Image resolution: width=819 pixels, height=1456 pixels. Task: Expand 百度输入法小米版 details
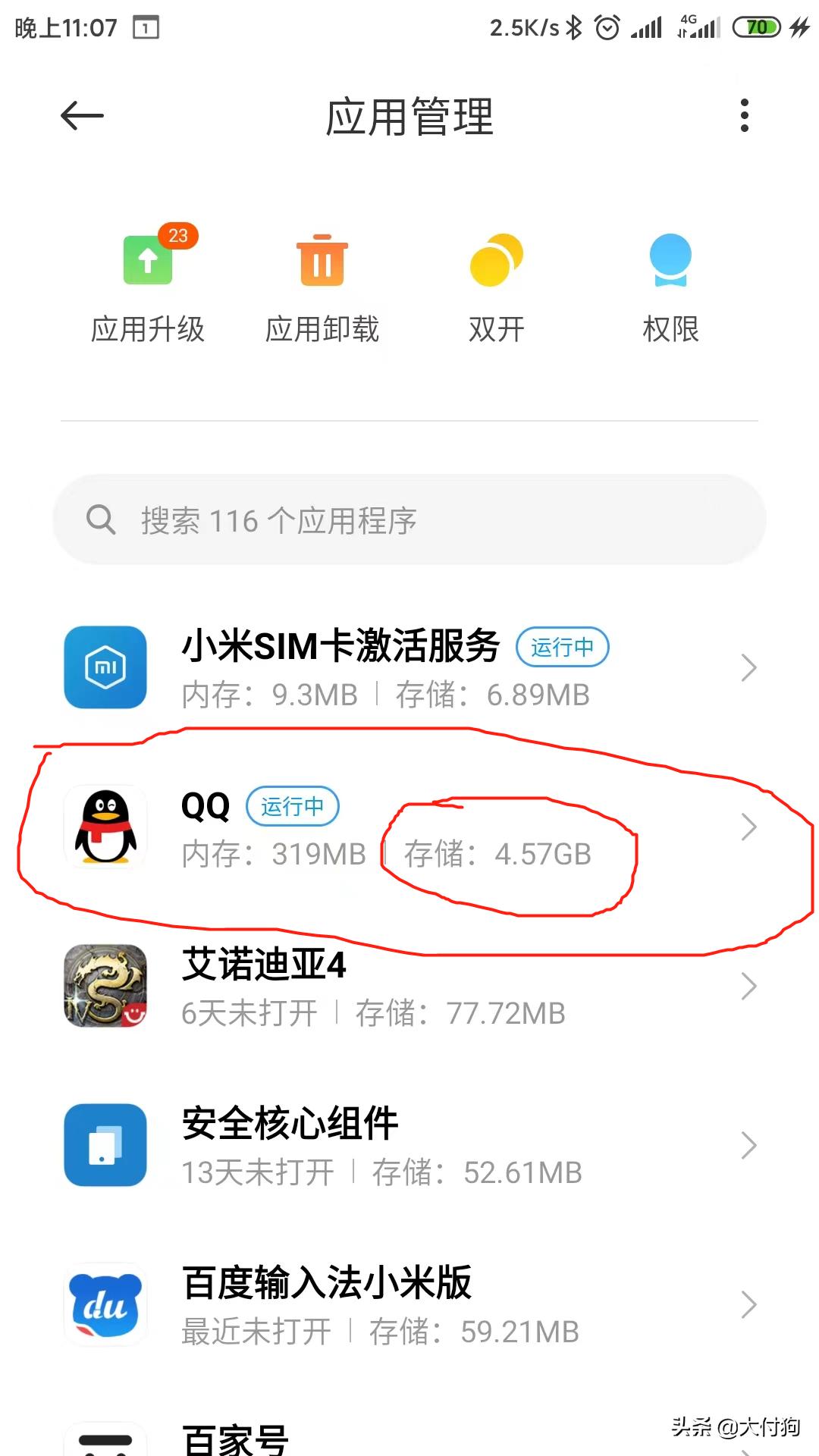[x=749, y=1304]
